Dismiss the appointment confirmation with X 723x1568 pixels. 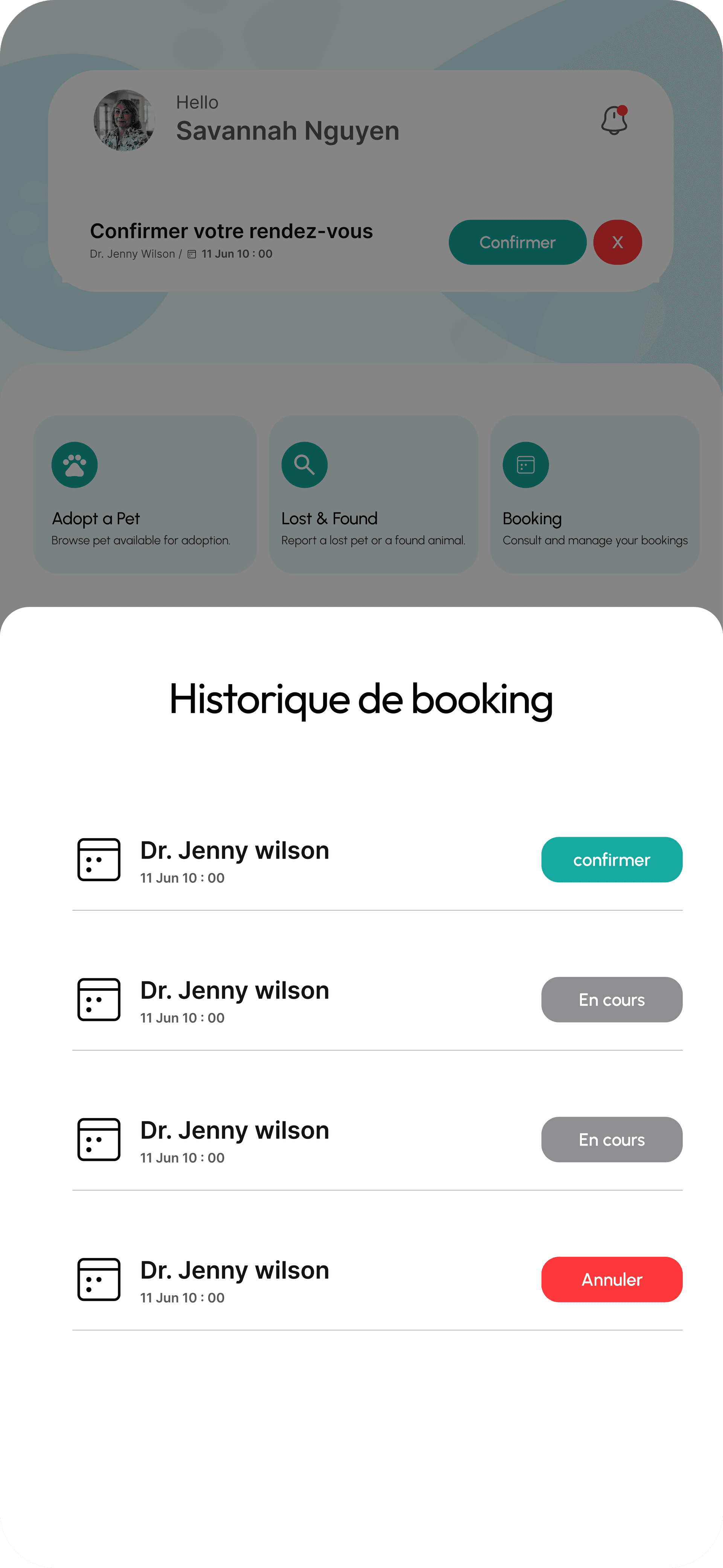tap(617, 242)
